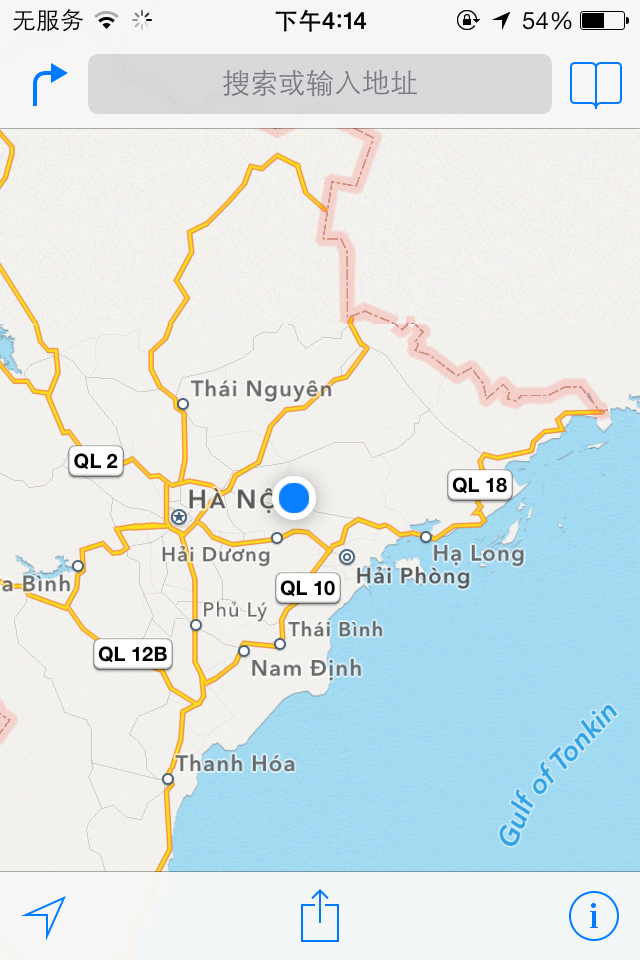Center map on current location

44,915
